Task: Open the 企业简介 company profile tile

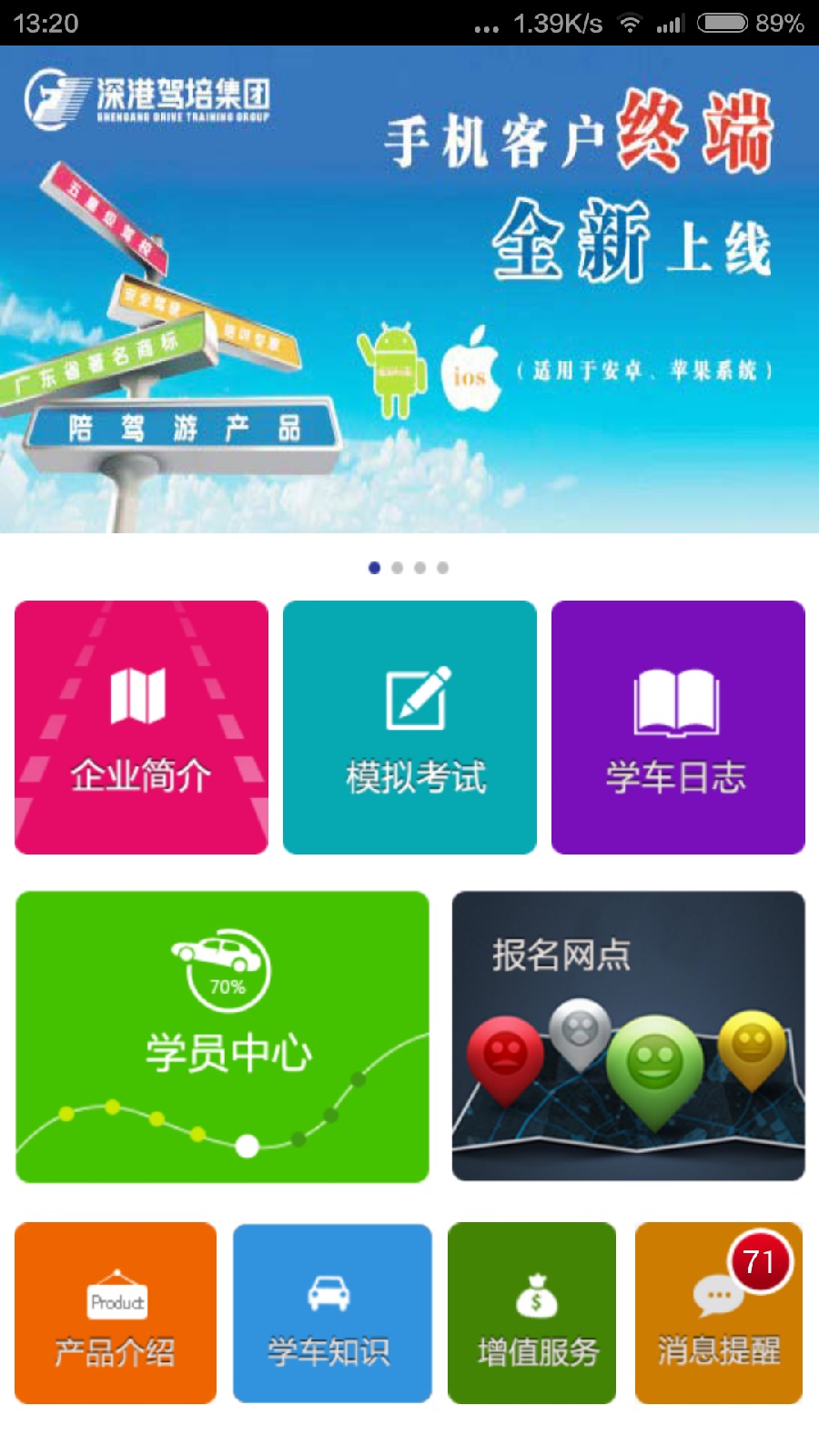Action: point(141,727)
